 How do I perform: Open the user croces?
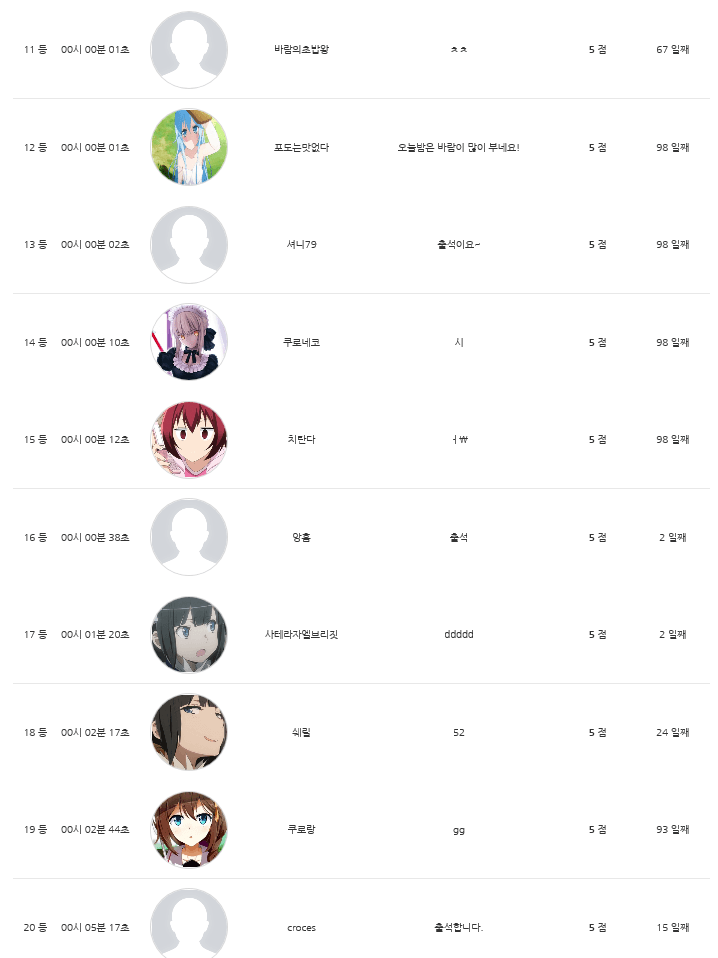(301, 928)
